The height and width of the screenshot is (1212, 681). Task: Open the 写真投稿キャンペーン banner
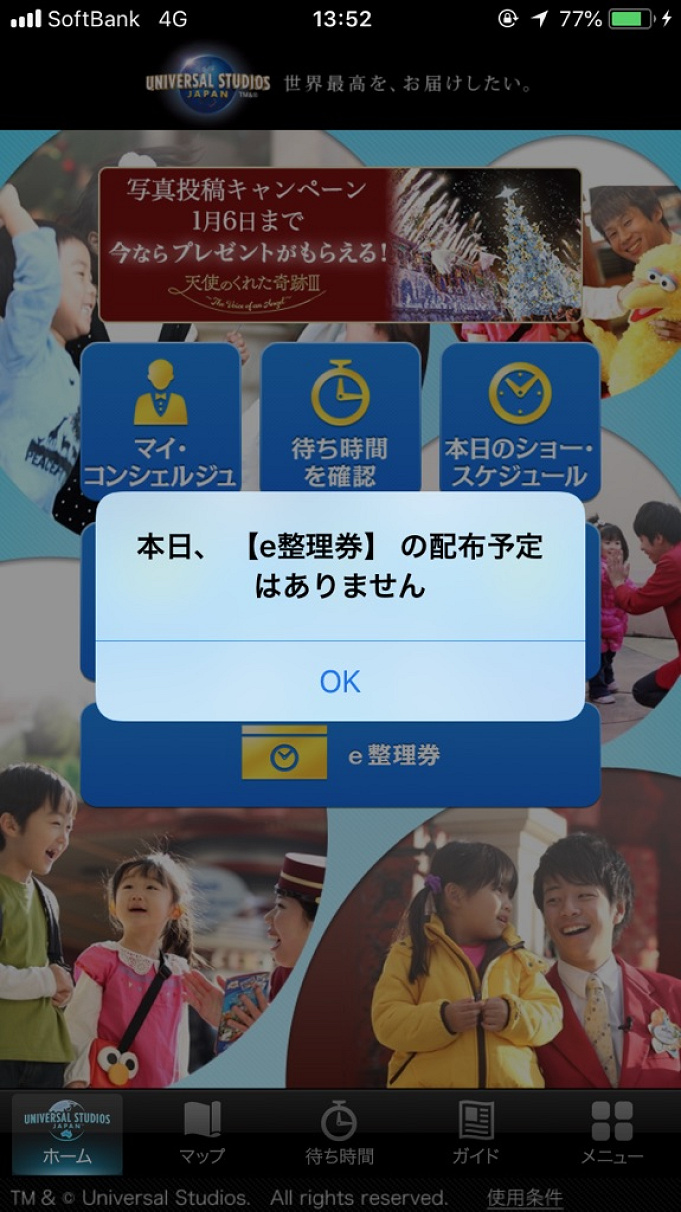click(340, 245)
